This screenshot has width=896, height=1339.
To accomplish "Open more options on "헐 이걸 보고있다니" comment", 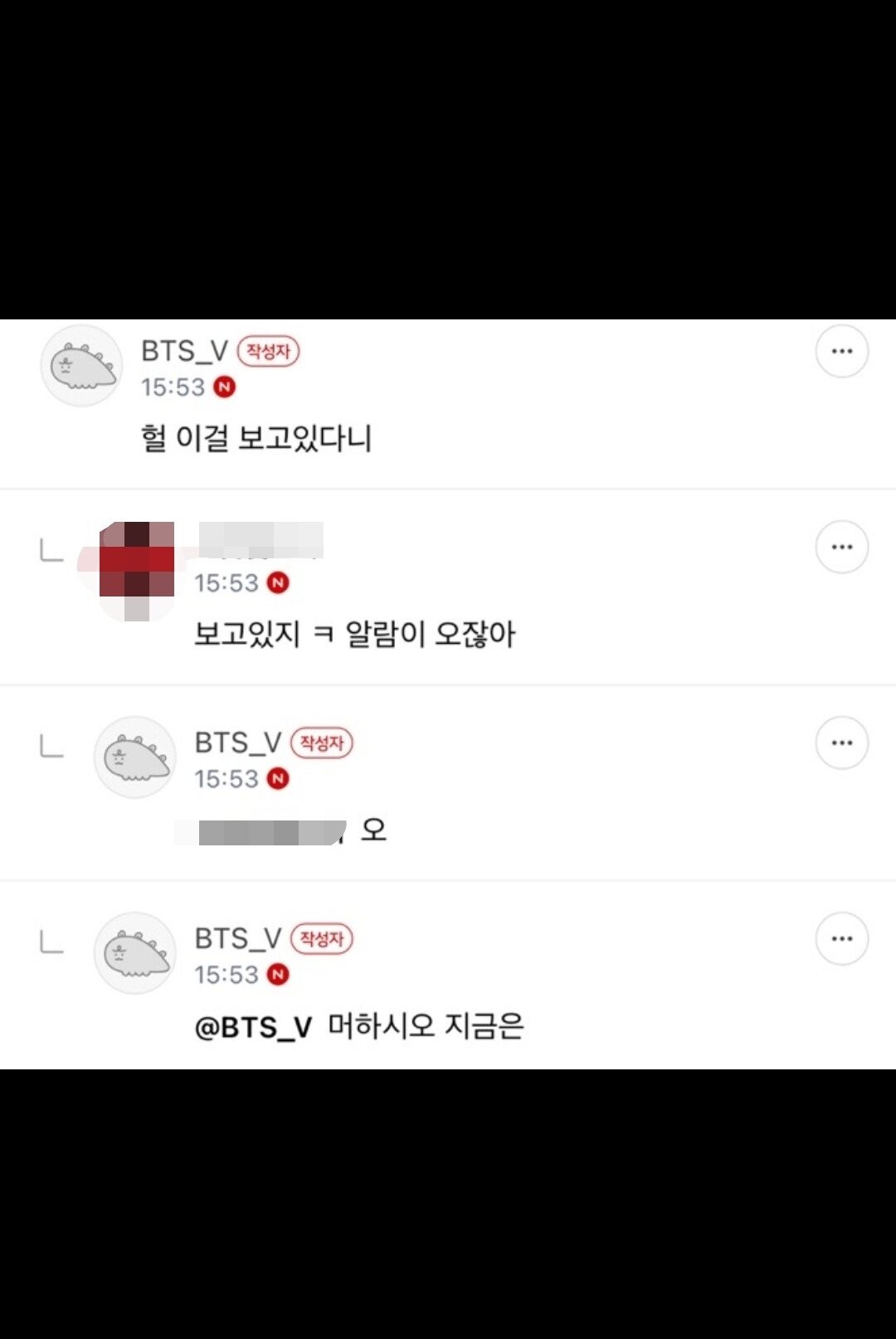I will coord(842,351).
